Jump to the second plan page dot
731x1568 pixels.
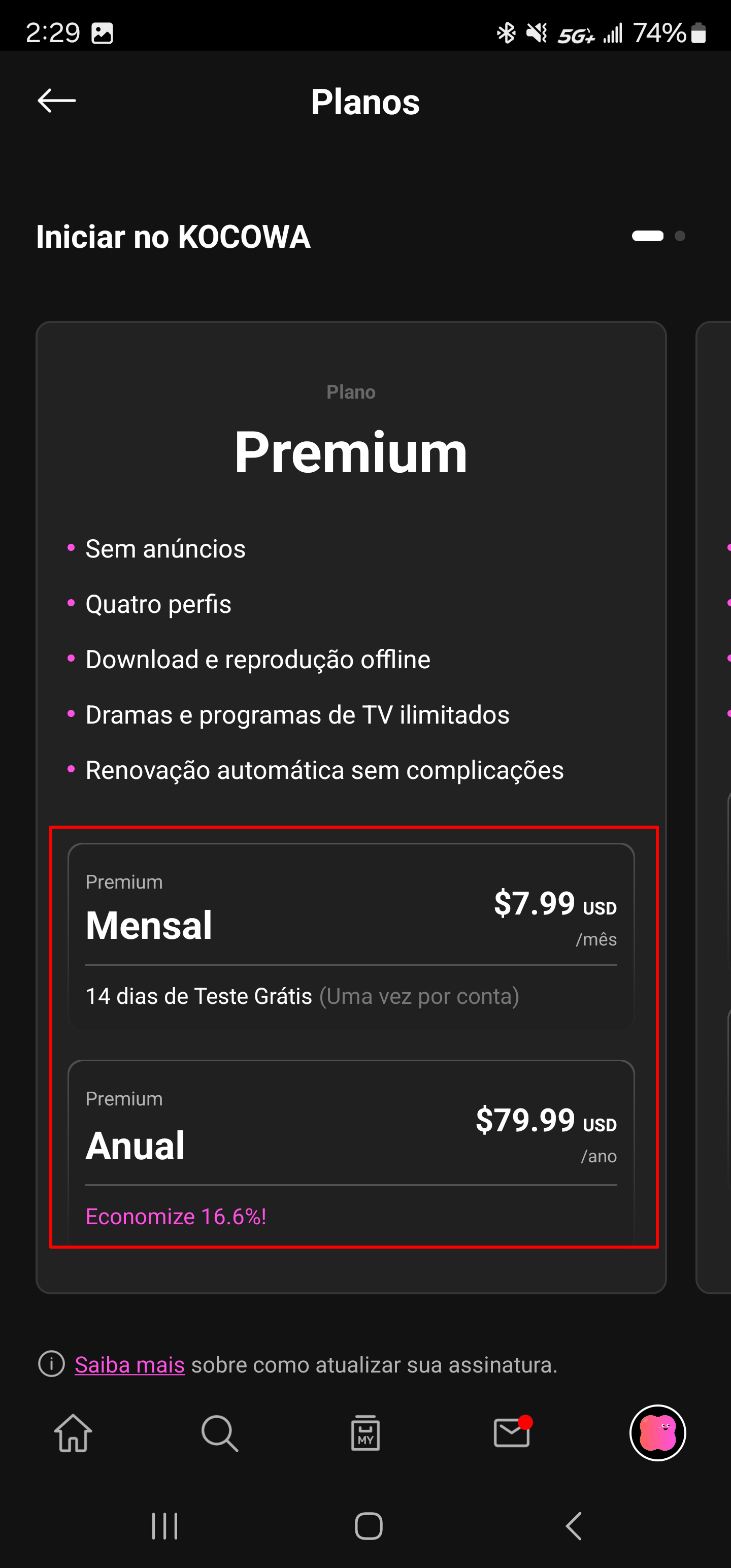click(x=680, y=236)
